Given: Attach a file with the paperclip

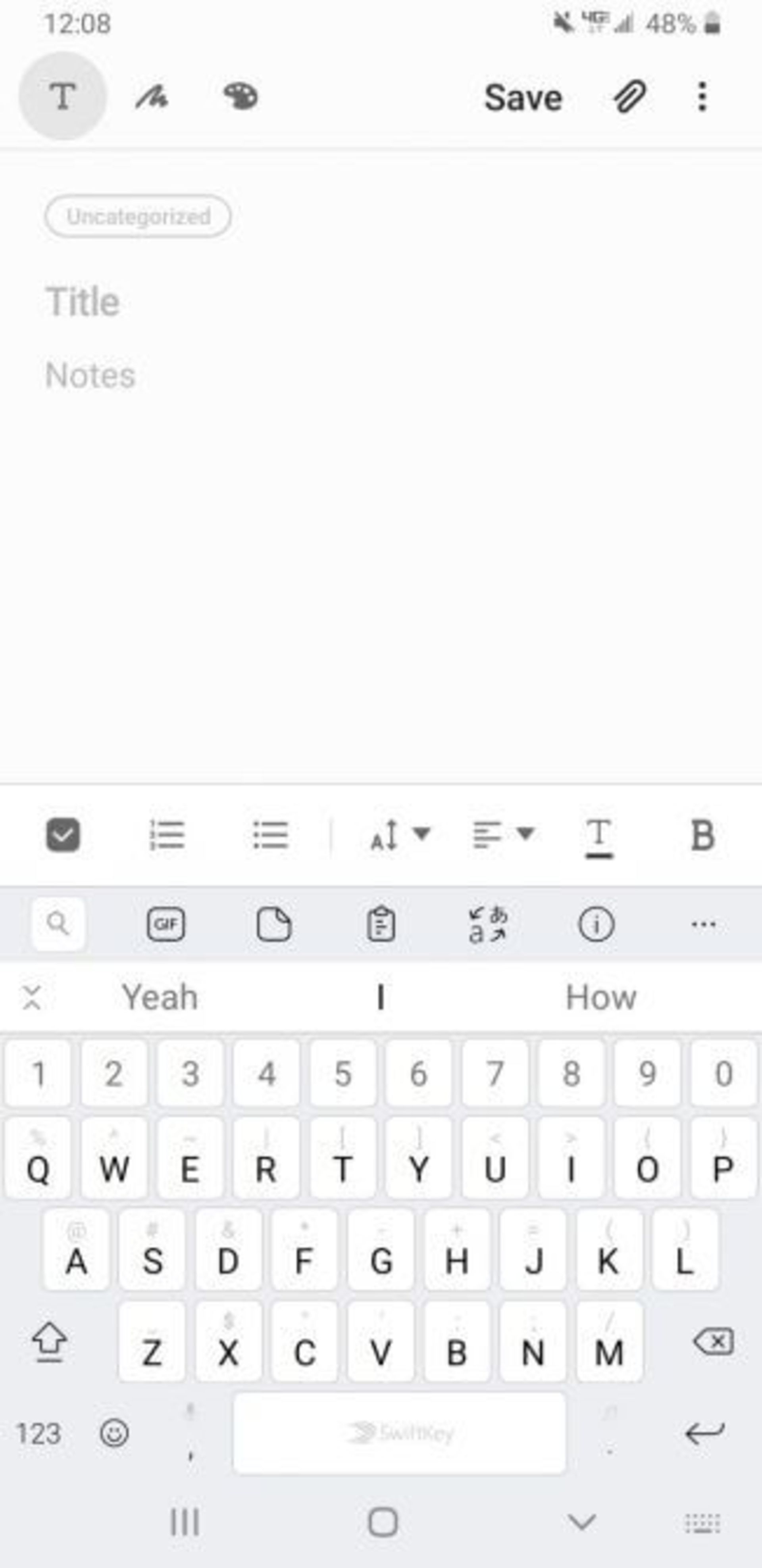Looking at the screenshot, I should point(629,96).
